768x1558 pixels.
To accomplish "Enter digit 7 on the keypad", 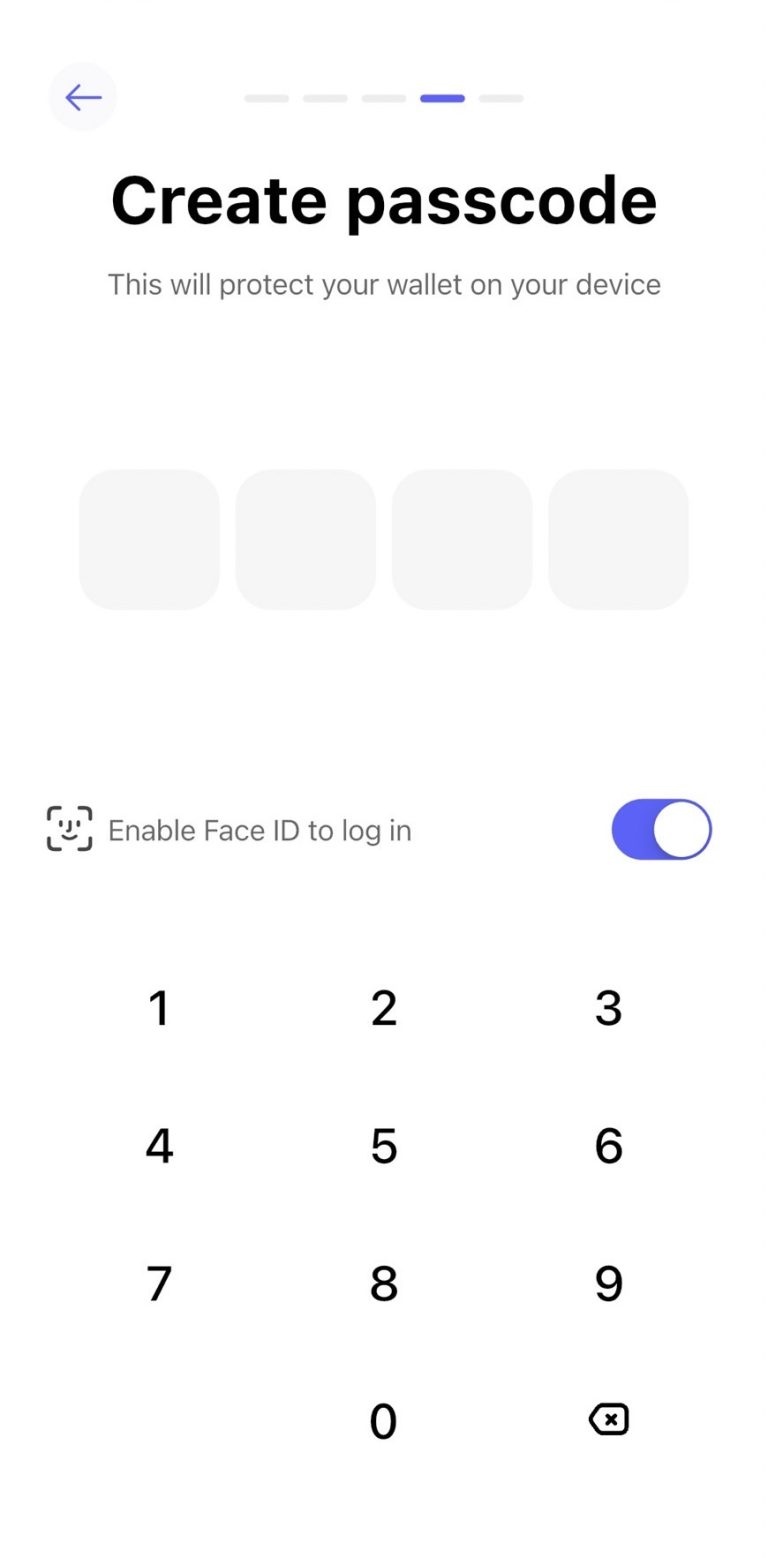I will click(159, 1283).
